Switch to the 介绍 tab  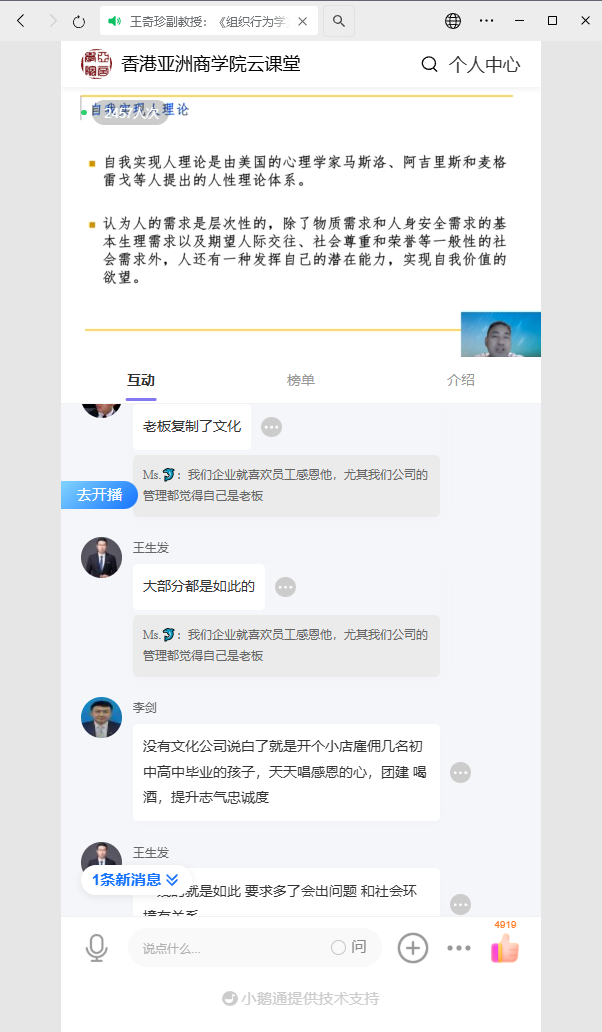[461, 380]
